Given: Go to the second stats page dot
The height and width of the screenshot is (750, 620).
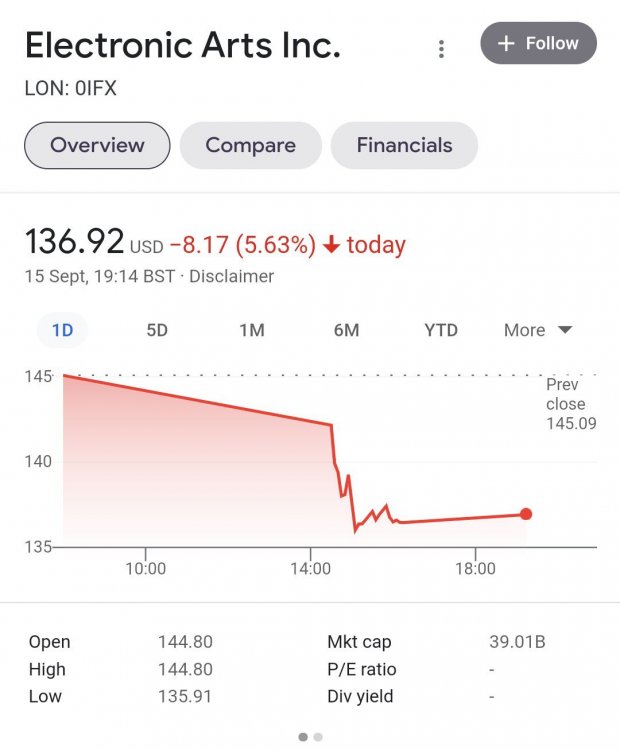Looking at the screenshot, I should coord(318,737).
